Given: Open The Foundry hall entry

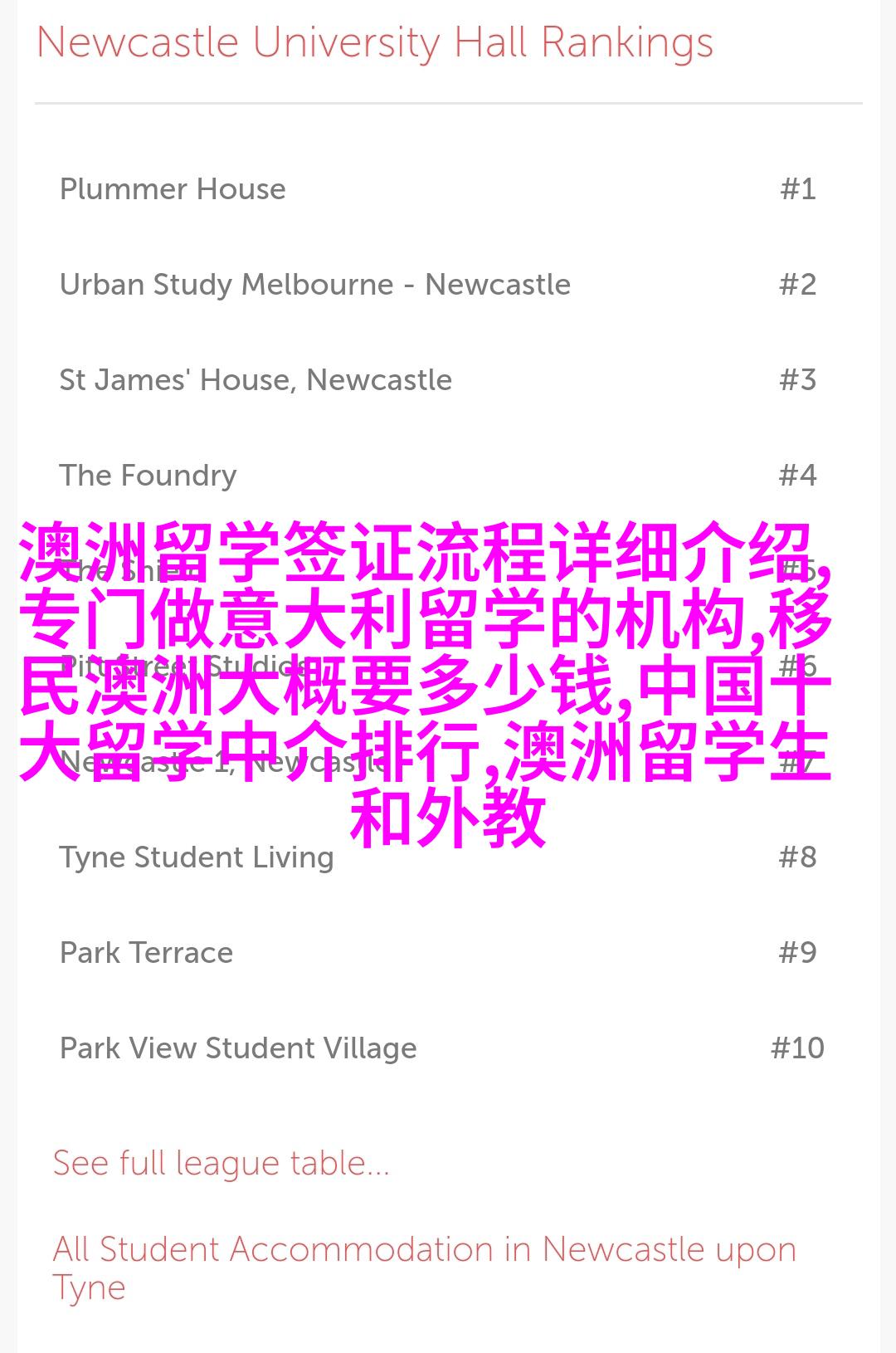Looking at the screenshot, I should point(148,476).
